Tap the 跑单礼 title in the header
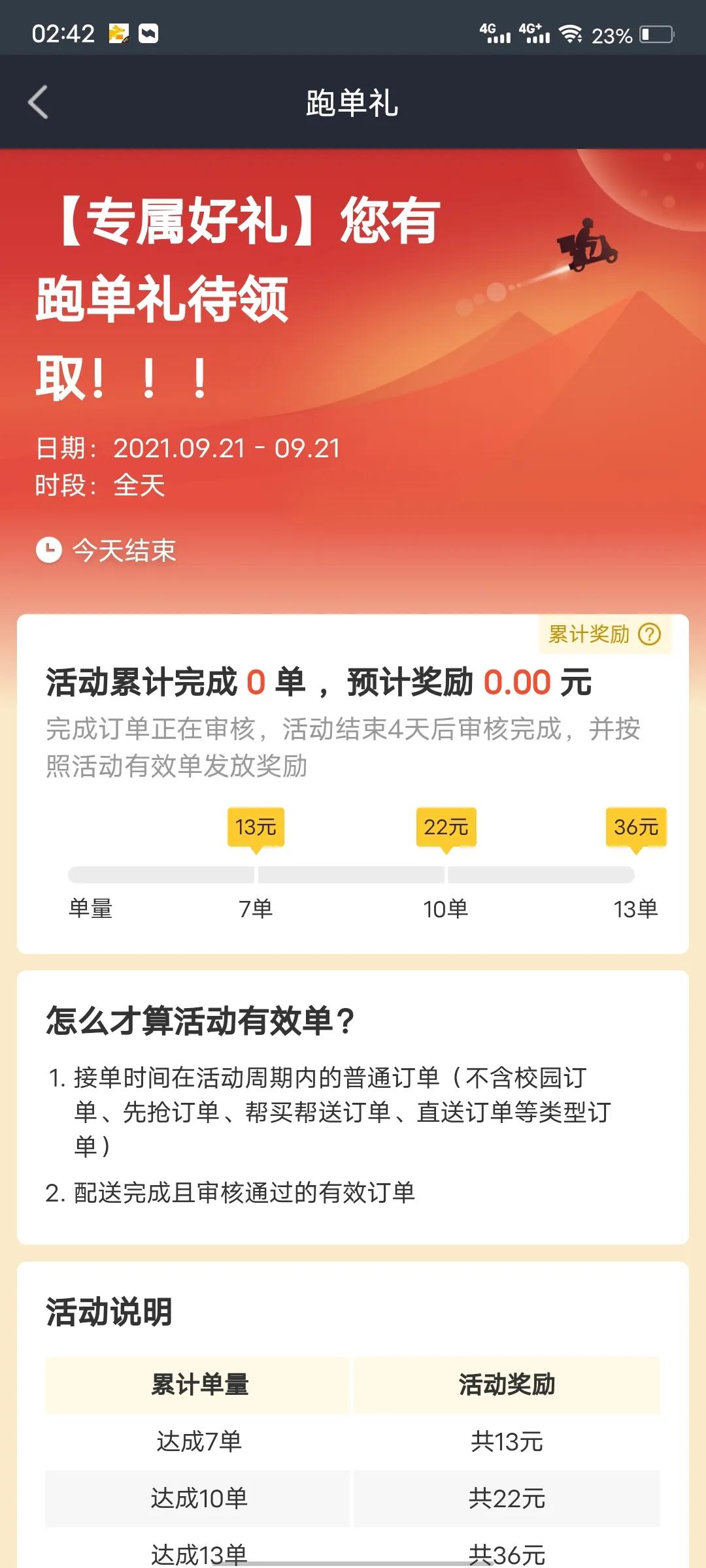The image size is (706, 1568). coord(353,103)
